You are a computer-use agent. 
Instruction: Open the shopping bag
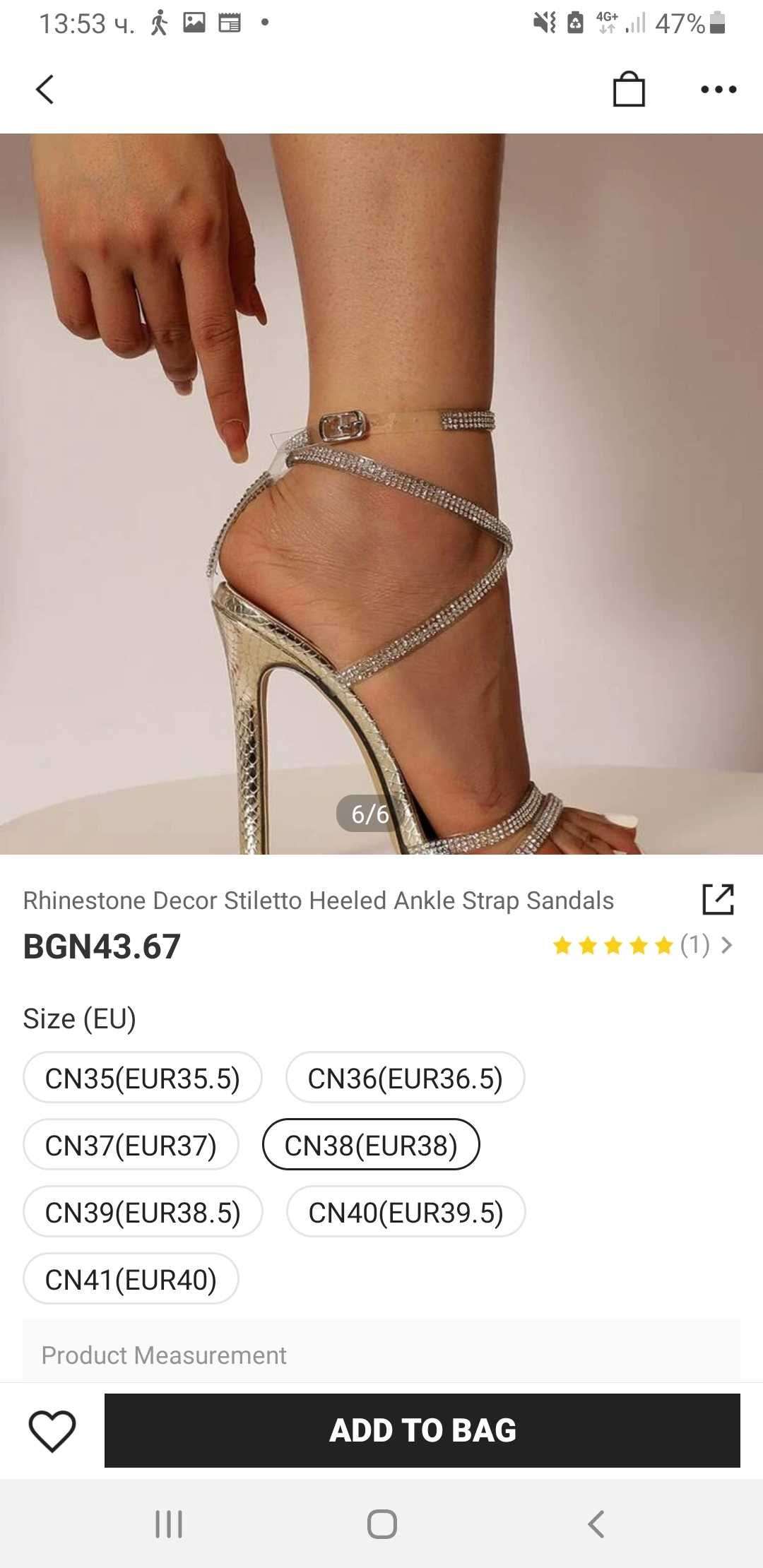click(628, 90)
